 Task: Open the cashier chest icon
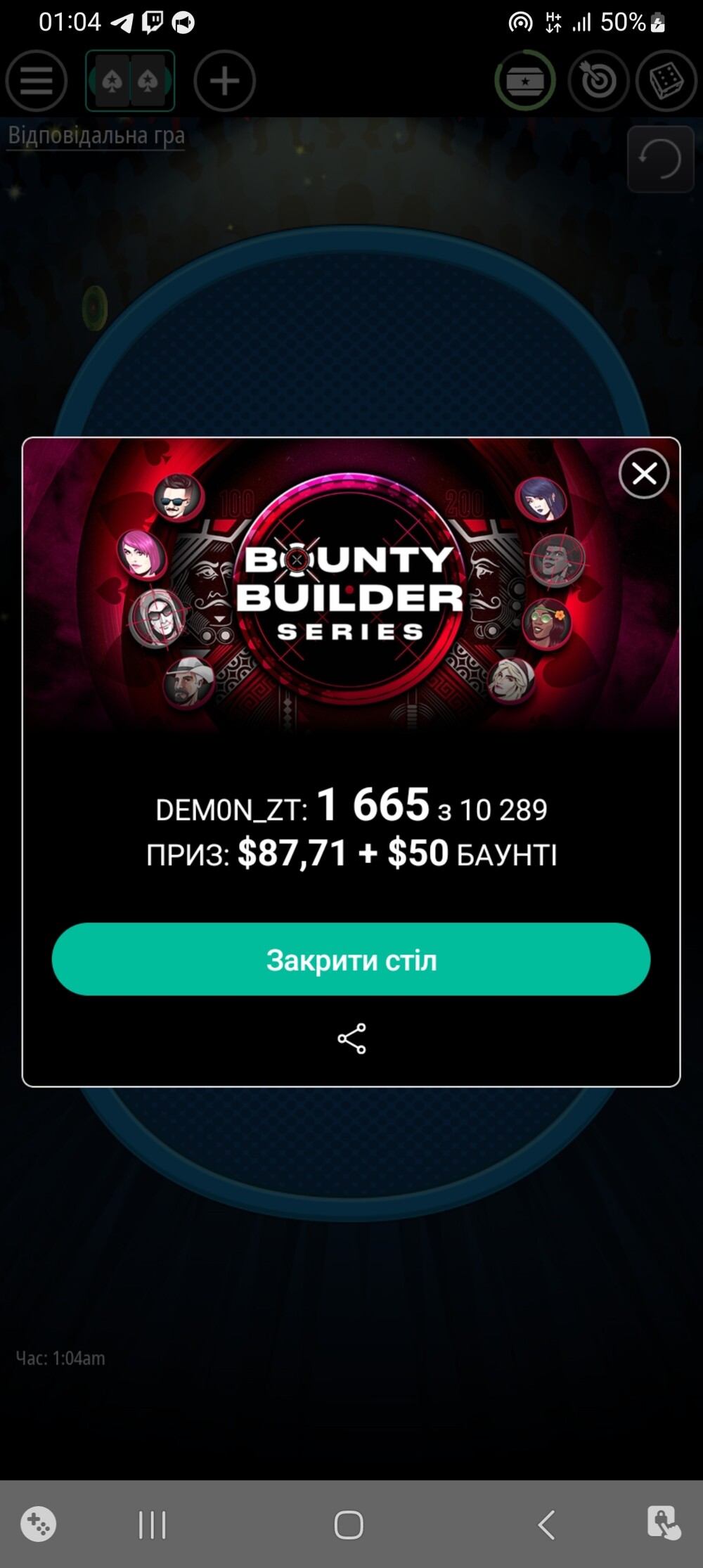point(525,81)
